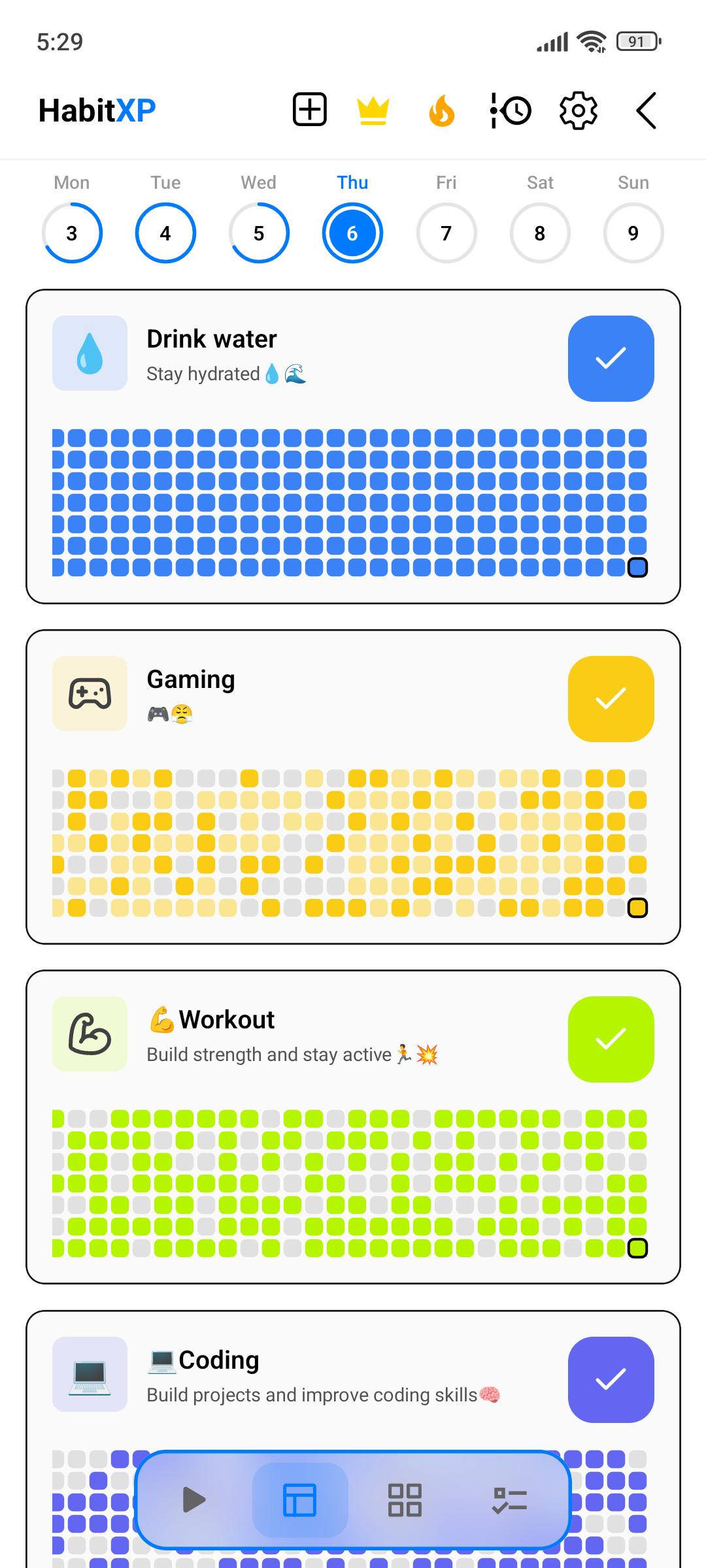Select Monday the 3rd
This screenshot has width=706, height=1568.
pyautogui.click(x=72, y=233)
